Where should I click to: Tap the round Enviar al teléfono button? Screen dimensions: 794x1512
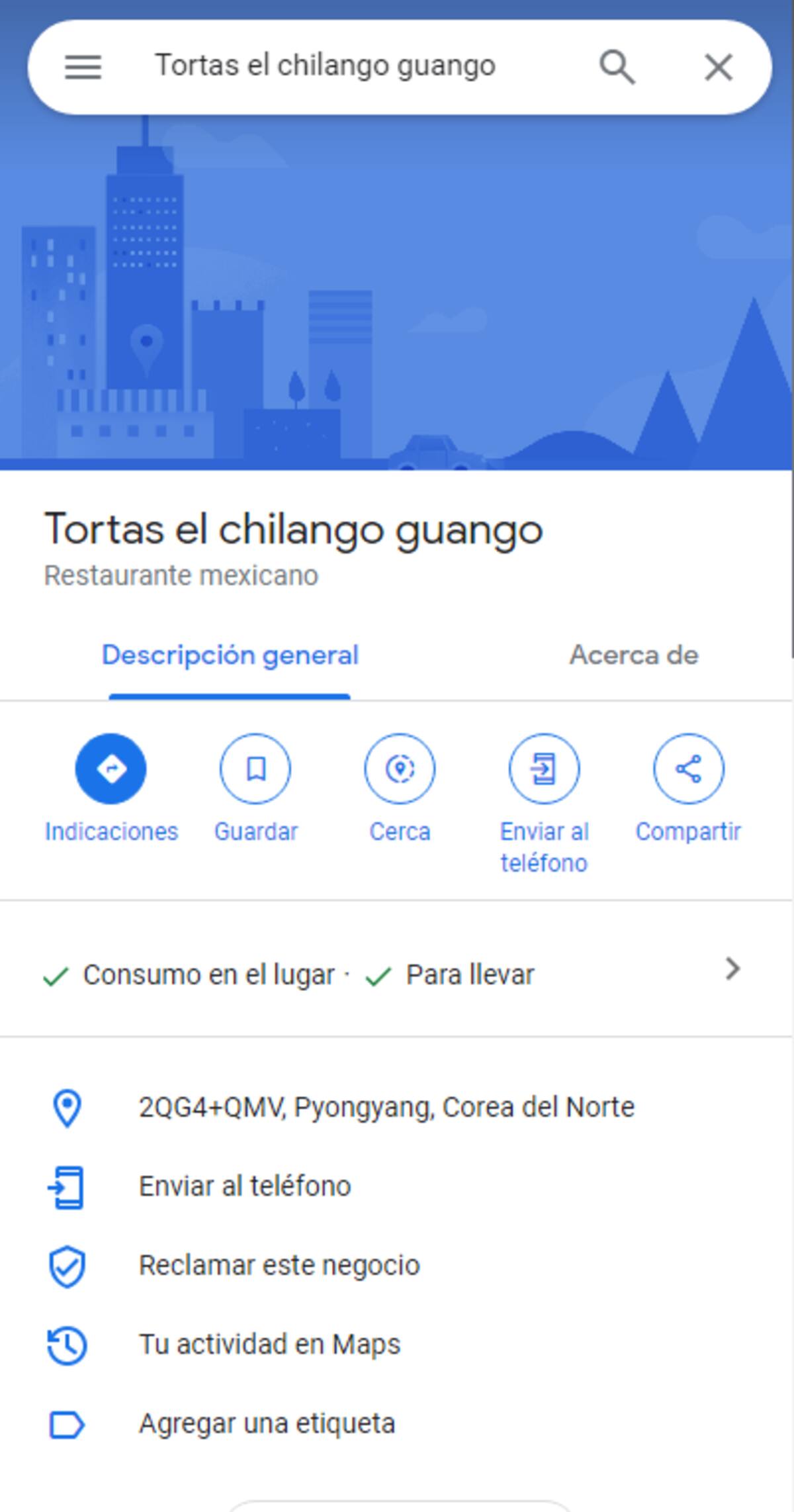(544, 769)
